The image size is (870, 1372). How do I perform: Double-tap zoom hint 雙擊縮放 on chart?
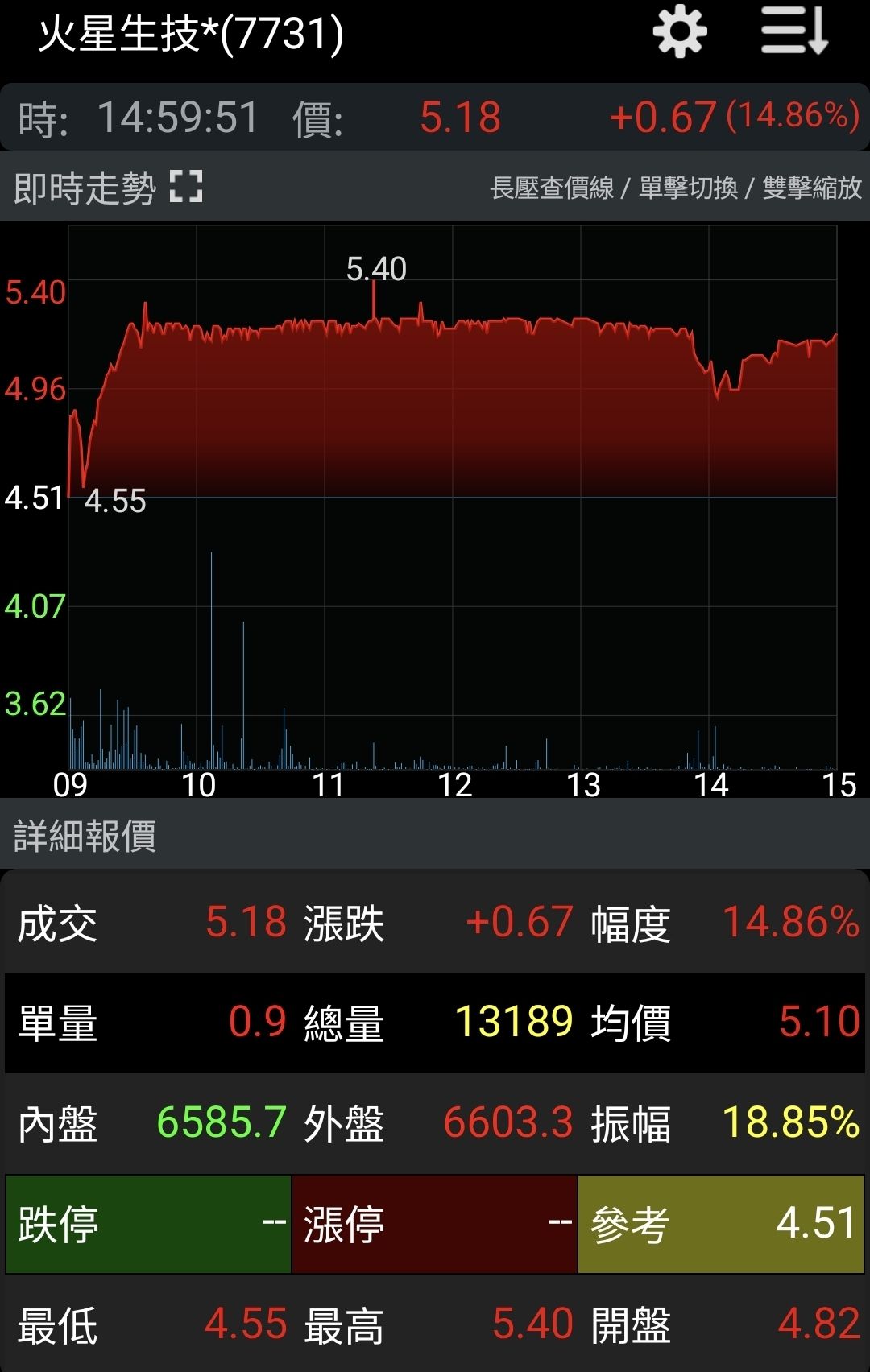(810, 189)
